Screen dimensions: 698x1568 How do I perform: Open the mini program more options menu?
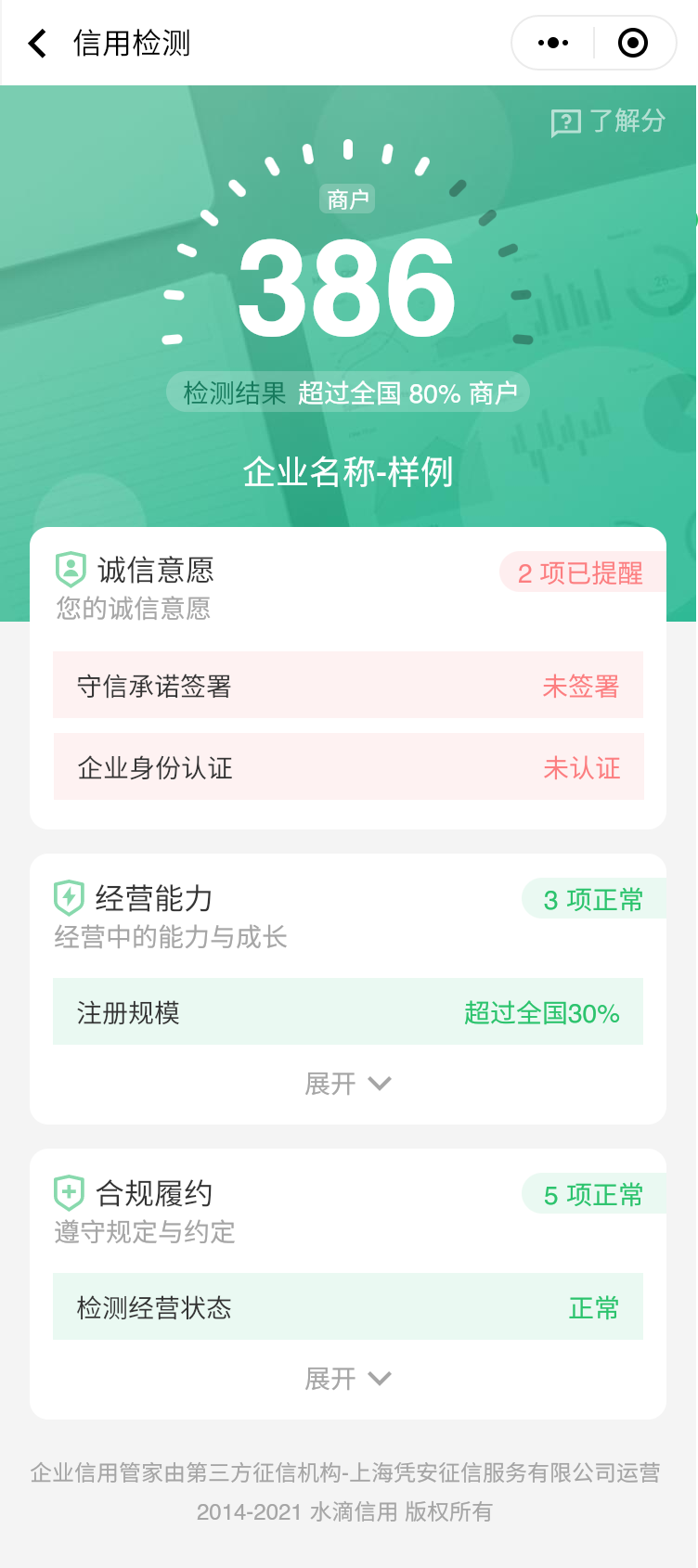click(553, 43)
